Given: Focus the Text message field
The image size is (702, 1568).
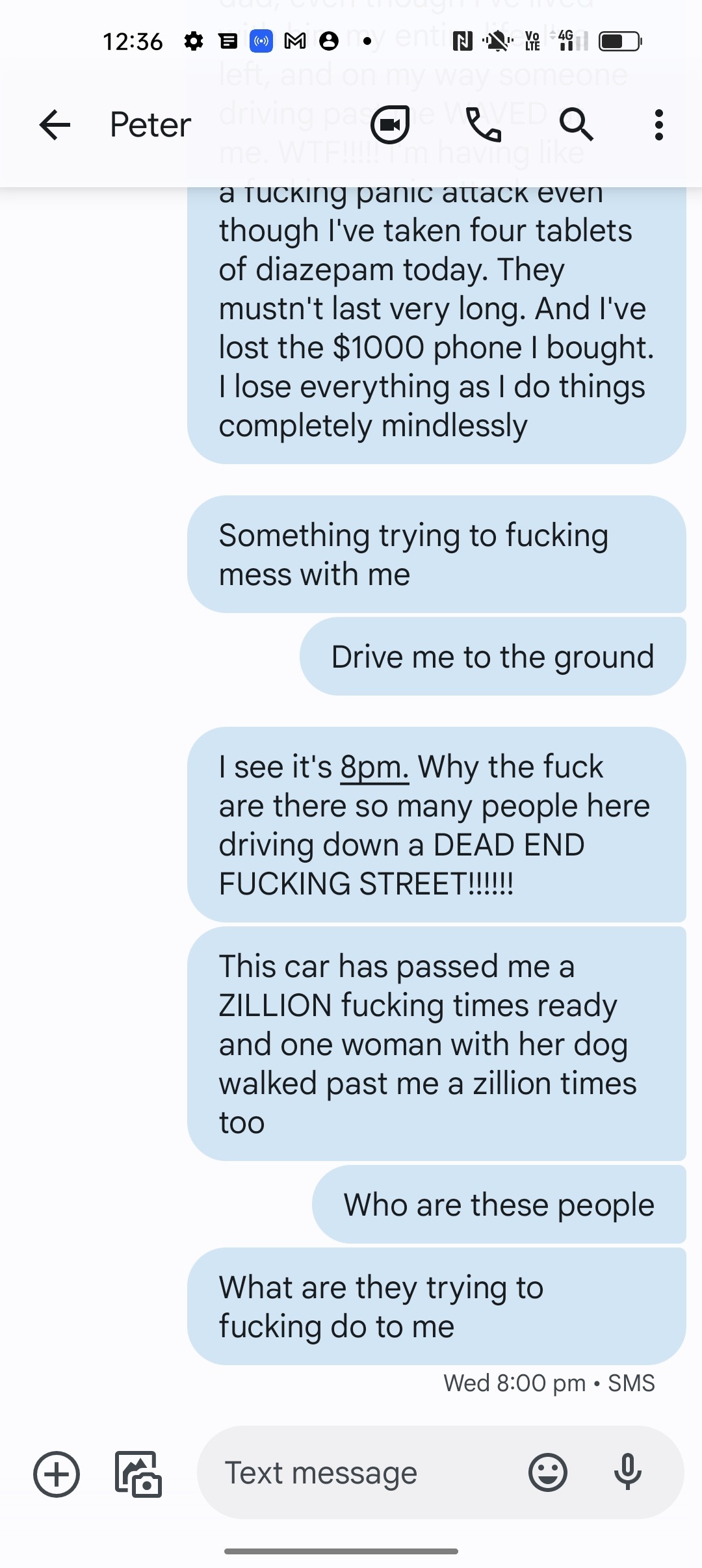Looking at the screenshot, I should point(364,1472).
